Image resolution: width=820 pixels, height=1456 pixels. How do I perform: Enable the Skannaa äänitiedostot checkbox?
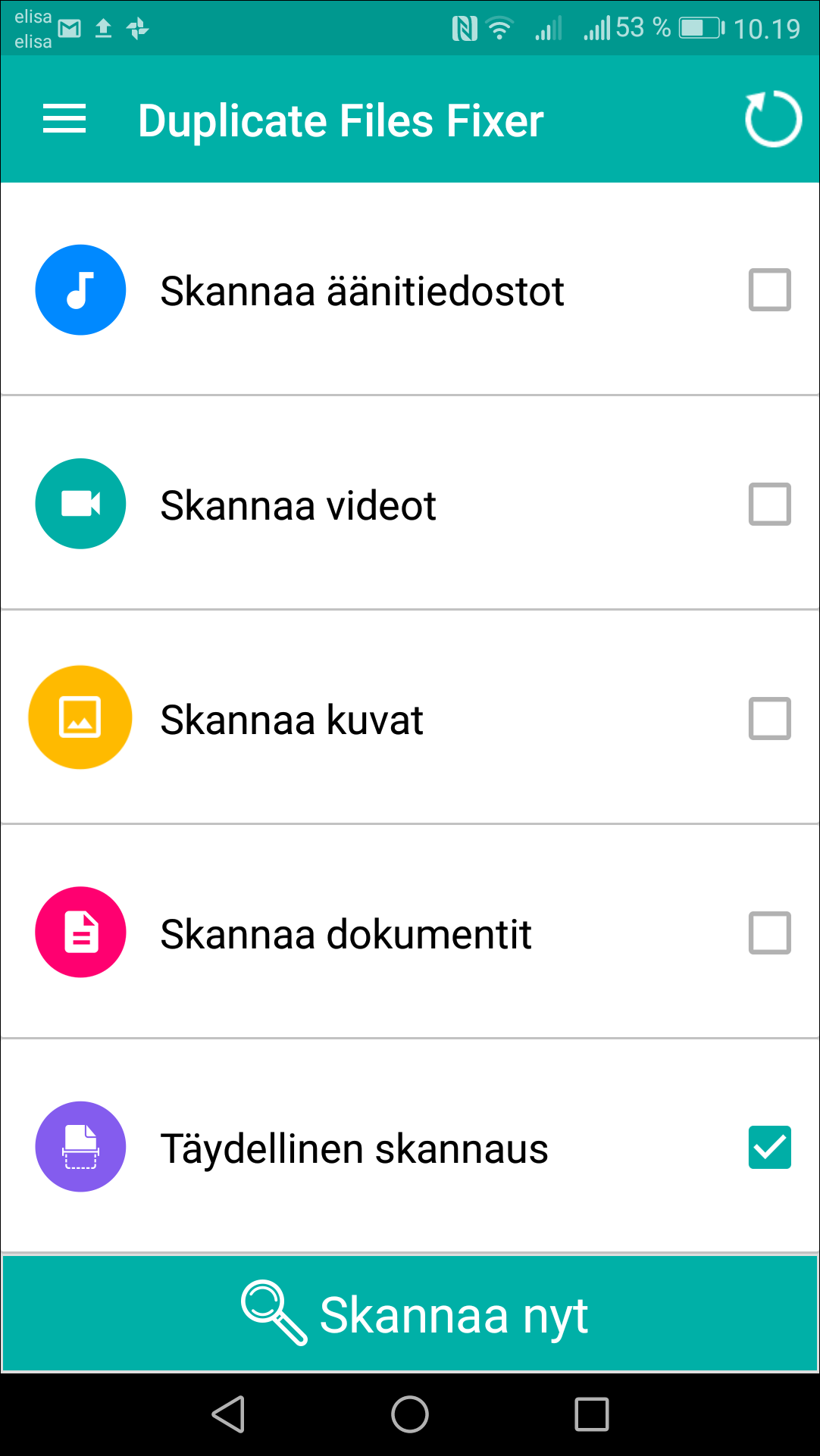[769, 289]
